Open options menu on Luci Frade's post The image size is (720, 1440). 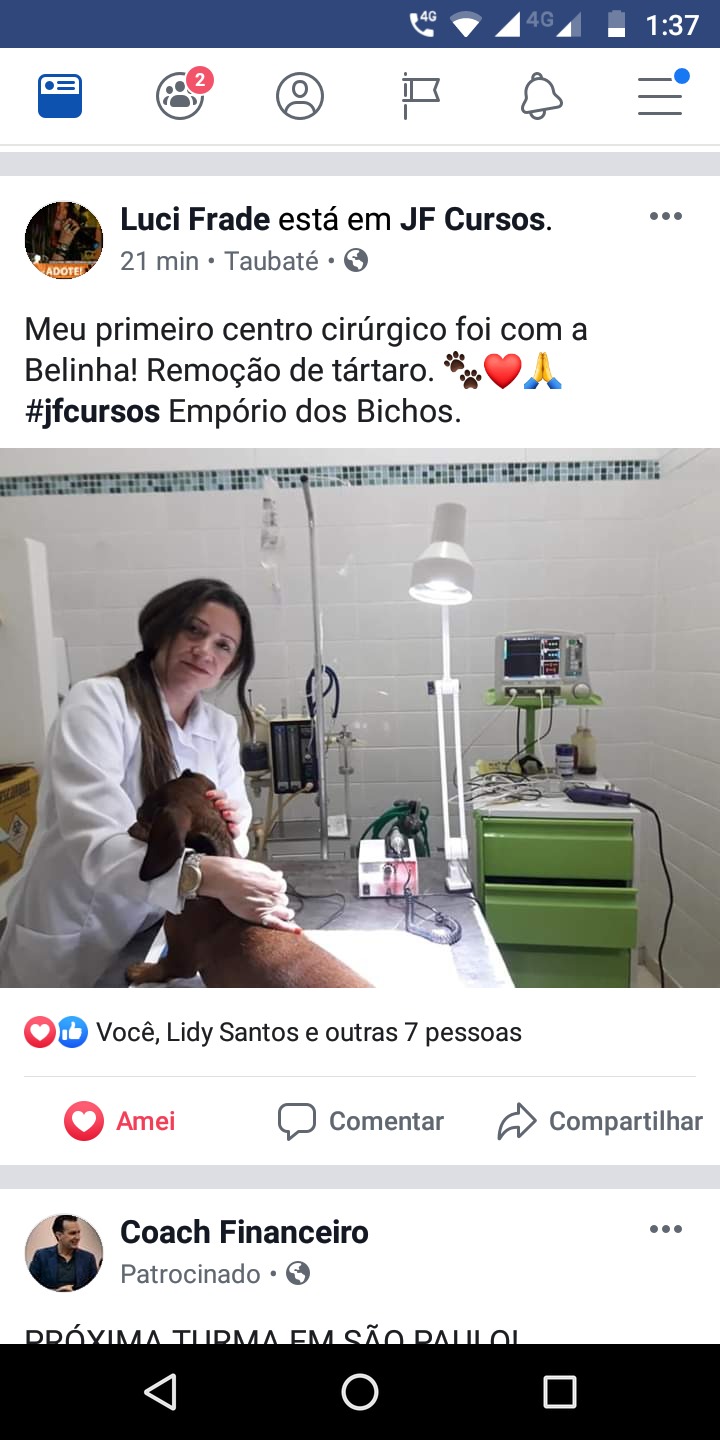[x=665, y=217]
